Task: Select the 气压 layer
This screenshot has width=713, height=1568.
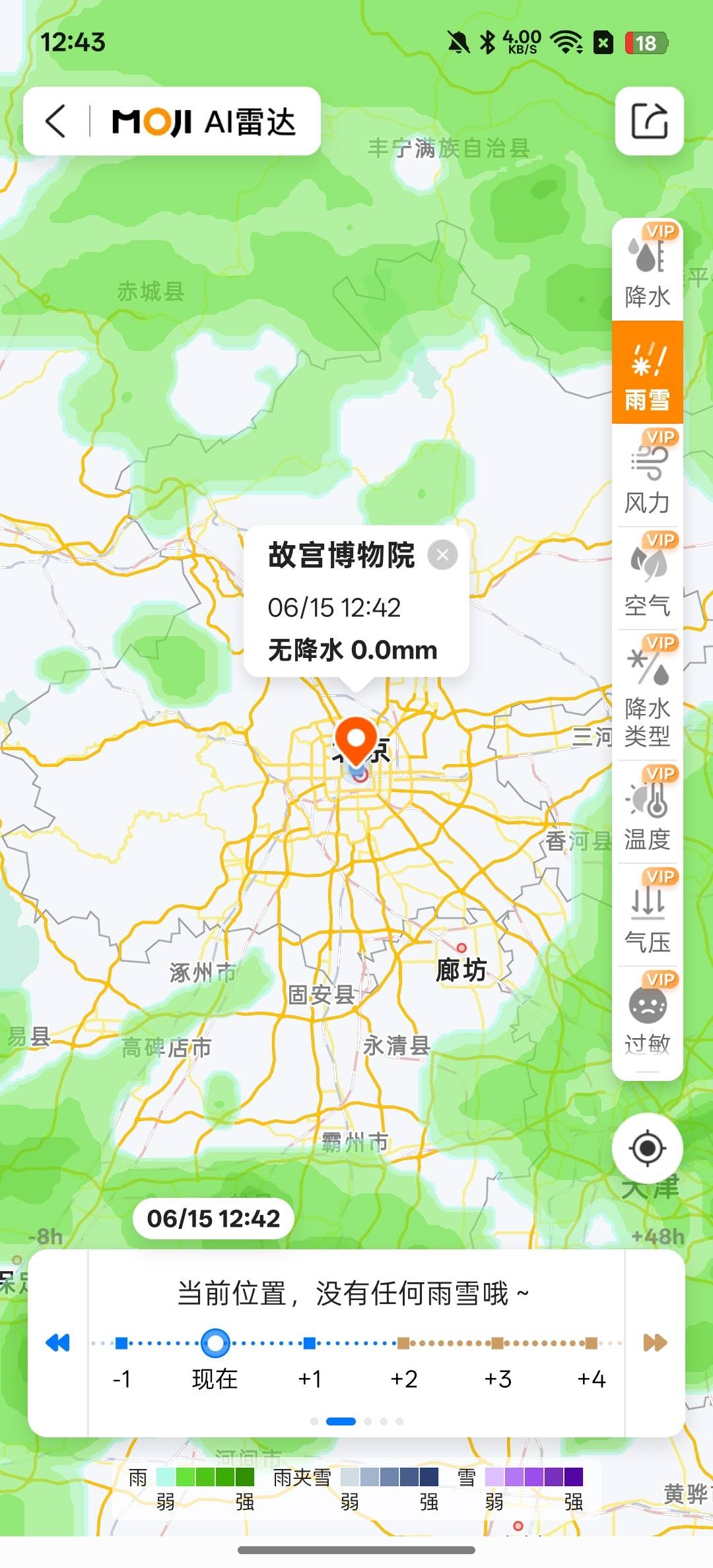Action: coord(648,915)
